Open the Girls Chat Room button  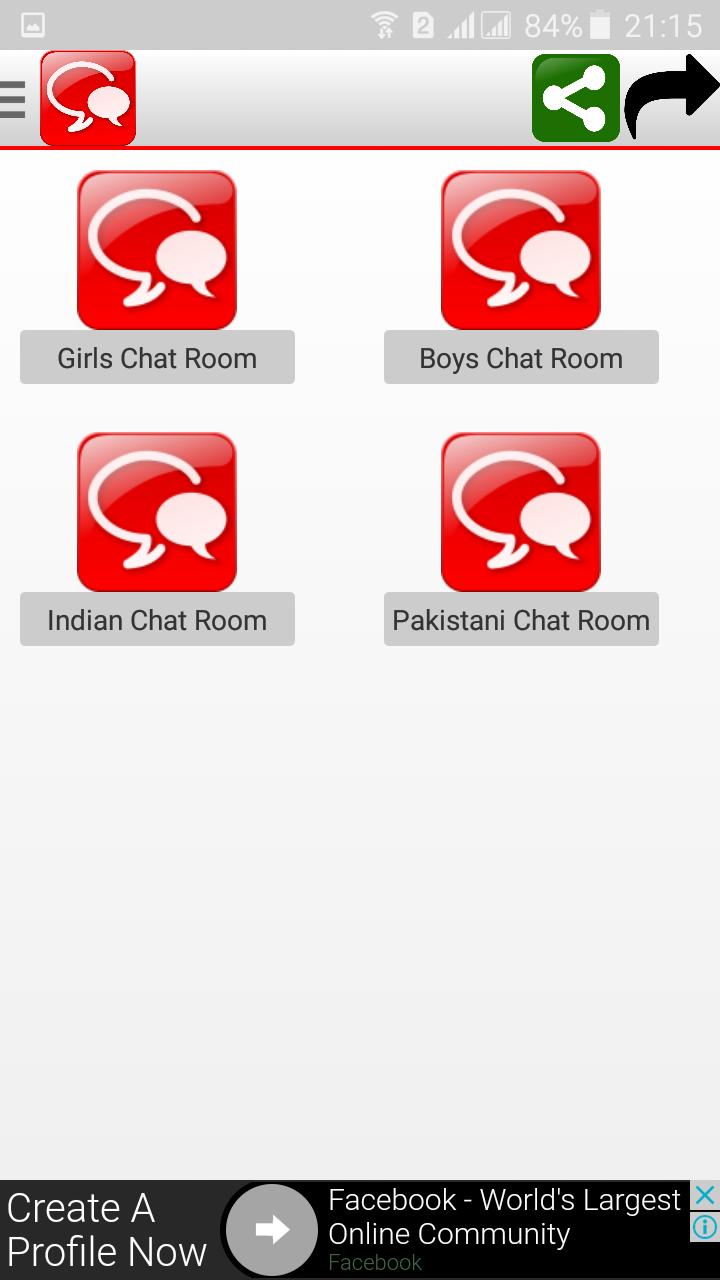[157, 358]
